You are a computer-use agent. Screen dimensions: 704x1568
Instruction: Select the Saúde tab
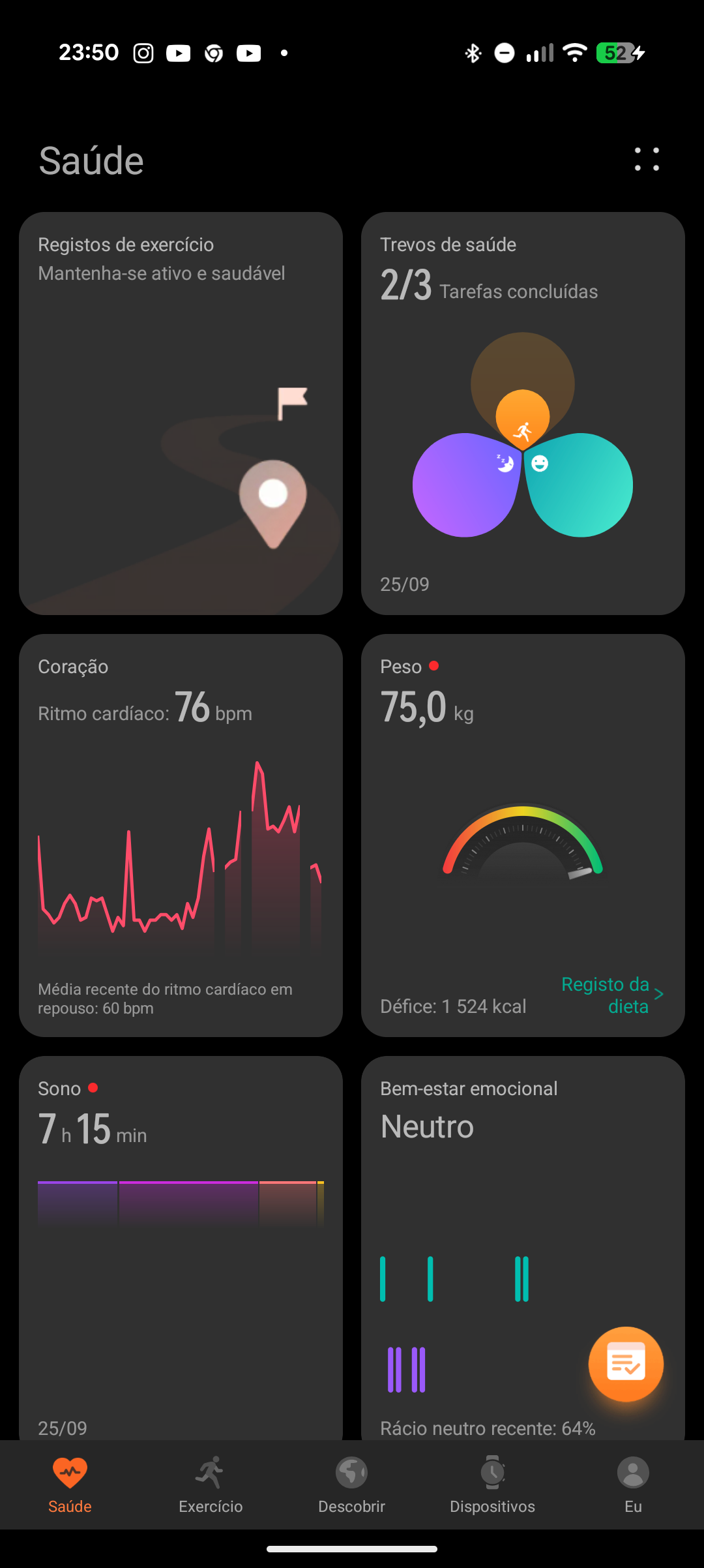coord(70,1484)
